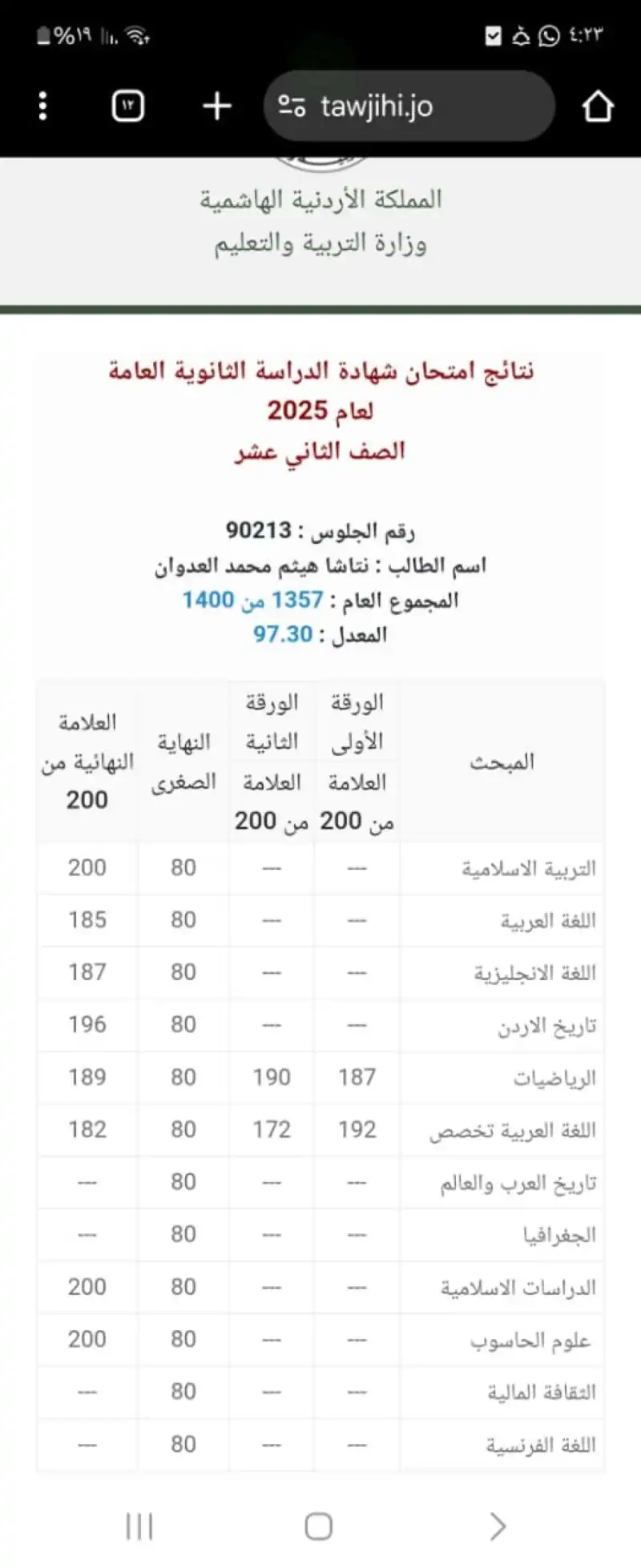Tap the site connection icon in address bar

(x=292, y=105)
